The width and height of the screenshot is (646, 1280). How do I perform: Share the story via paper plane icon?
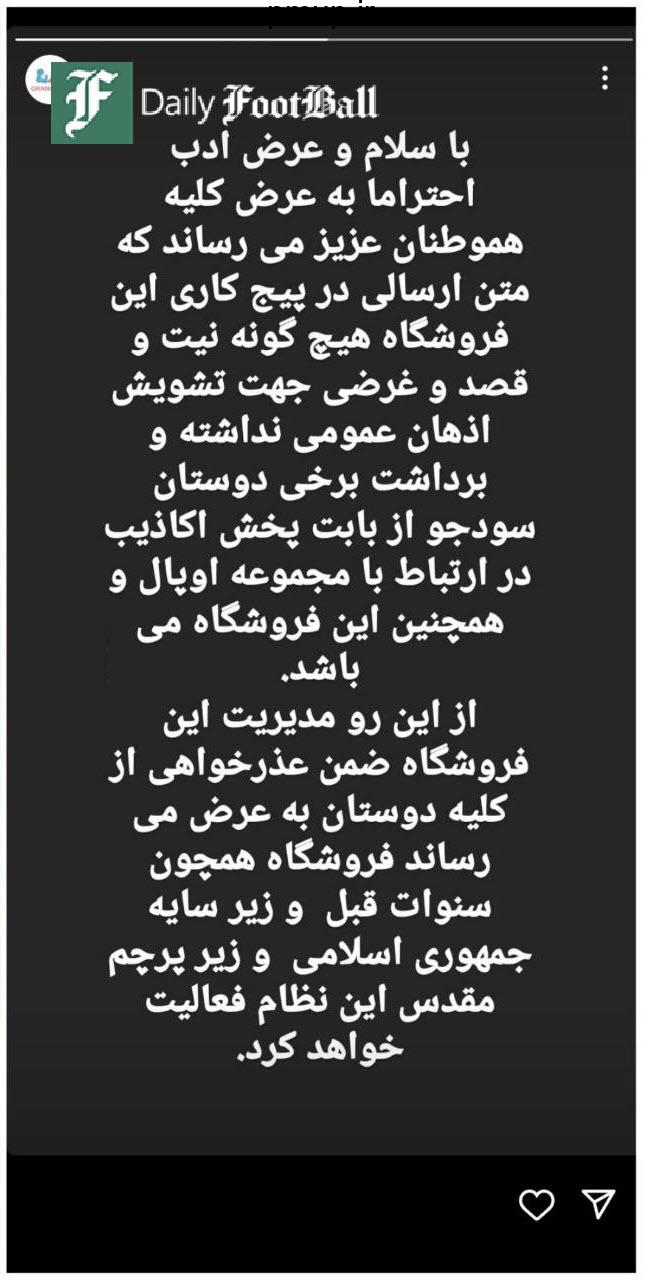(598, 1204)
